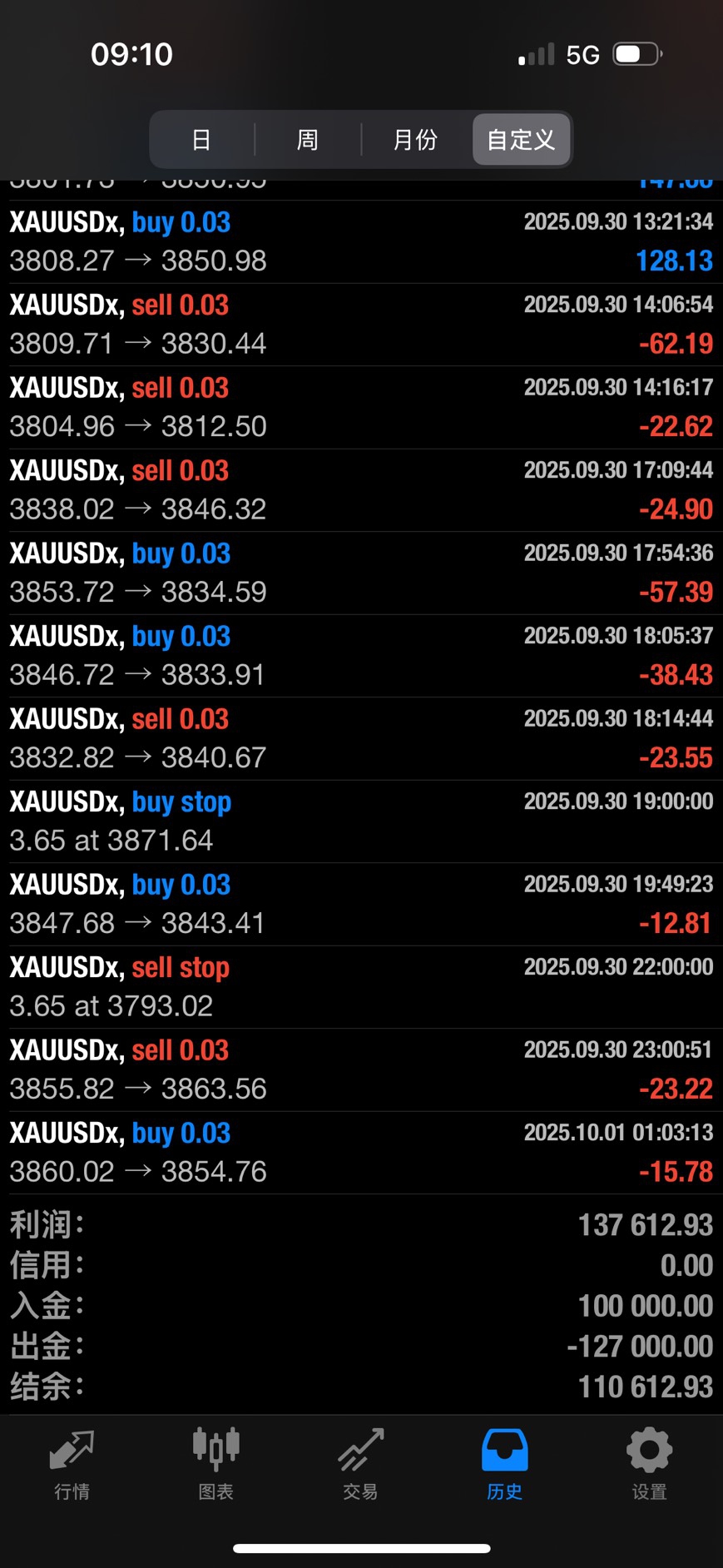Image resolution: width=723 pixels, height=1568 pixels.
Task: Expand the buy trade with -12.81 loss
Action: tap(361, 904)
